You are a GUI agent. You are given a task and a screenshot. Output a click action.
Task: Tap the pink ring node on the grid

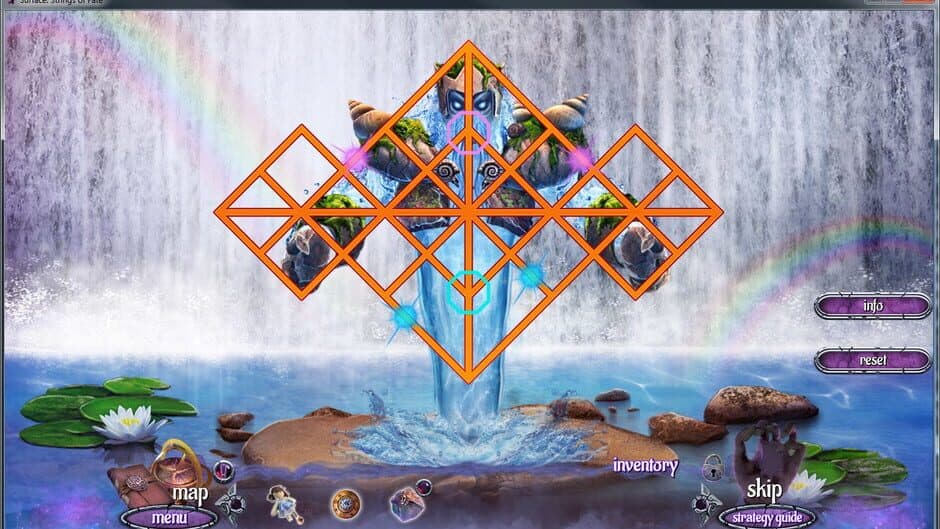click(x=467, y=133)
